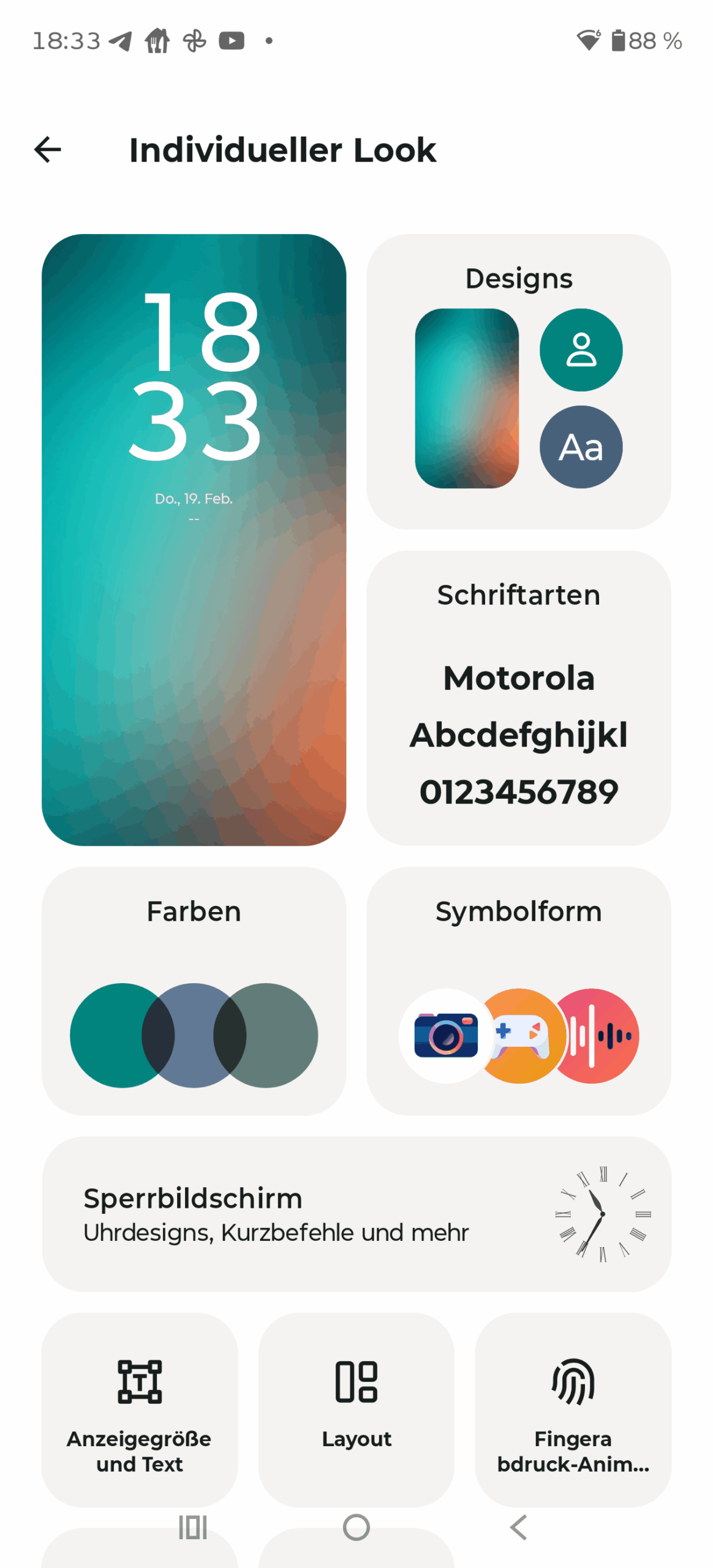Image resolution: width=713 pixels, height=1568 pixels.
Task: Open the Symbolform icon shape card
Action: tap(518, 990)
